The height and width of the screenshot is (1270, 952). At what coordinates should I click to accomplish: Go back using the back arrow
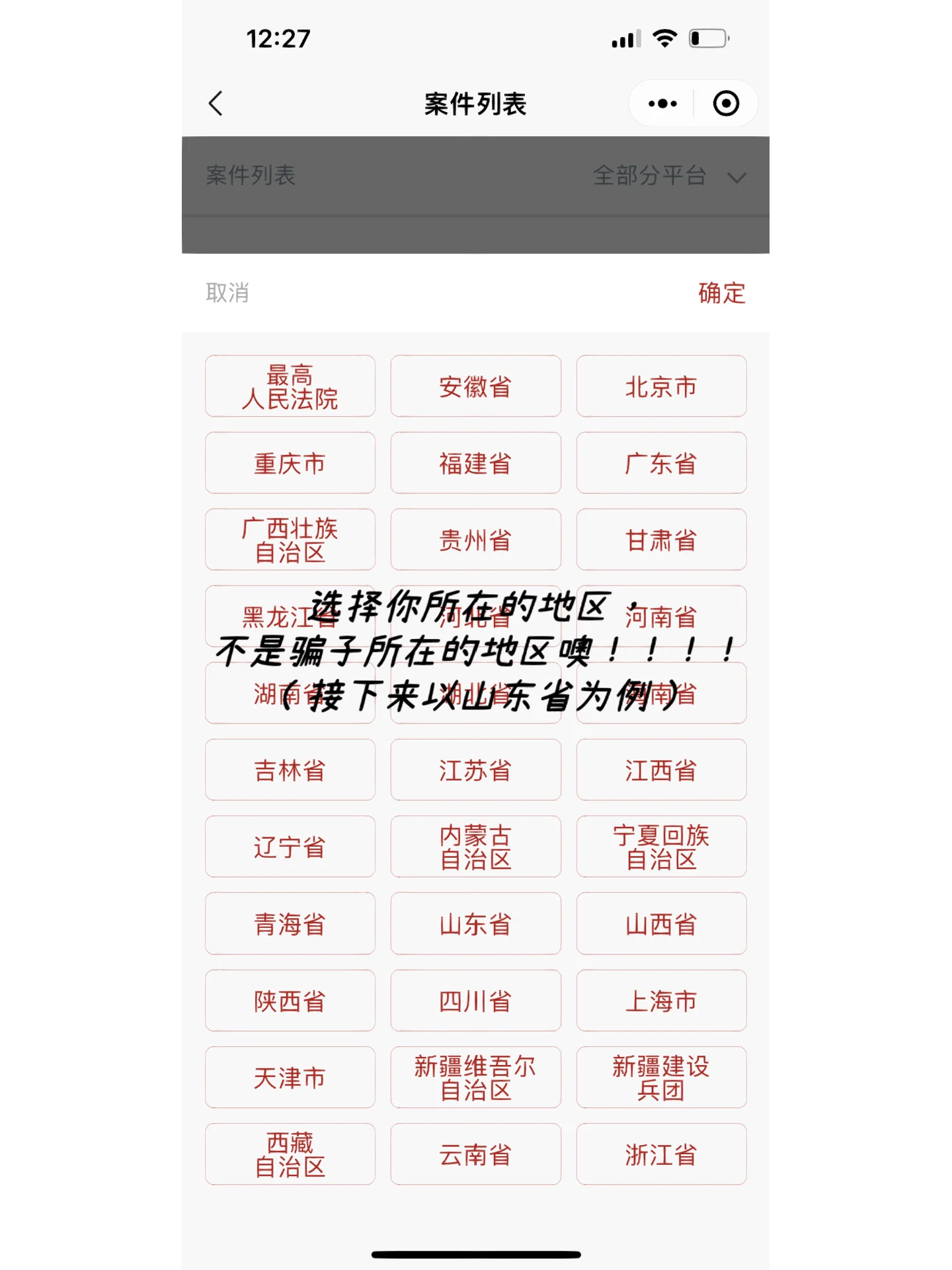tap(216, 104)
